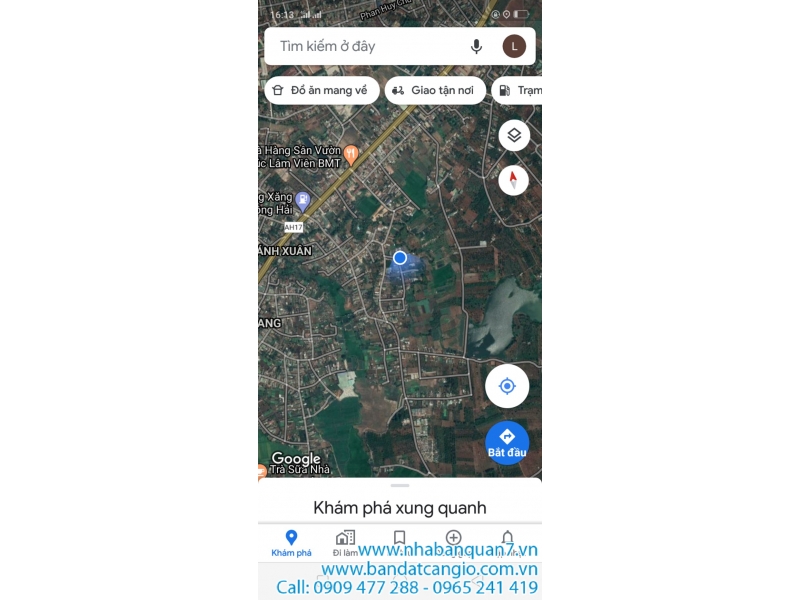Open the contribute plus tab
The width and height of the screenshot is (800, 600).
(453, 540)
